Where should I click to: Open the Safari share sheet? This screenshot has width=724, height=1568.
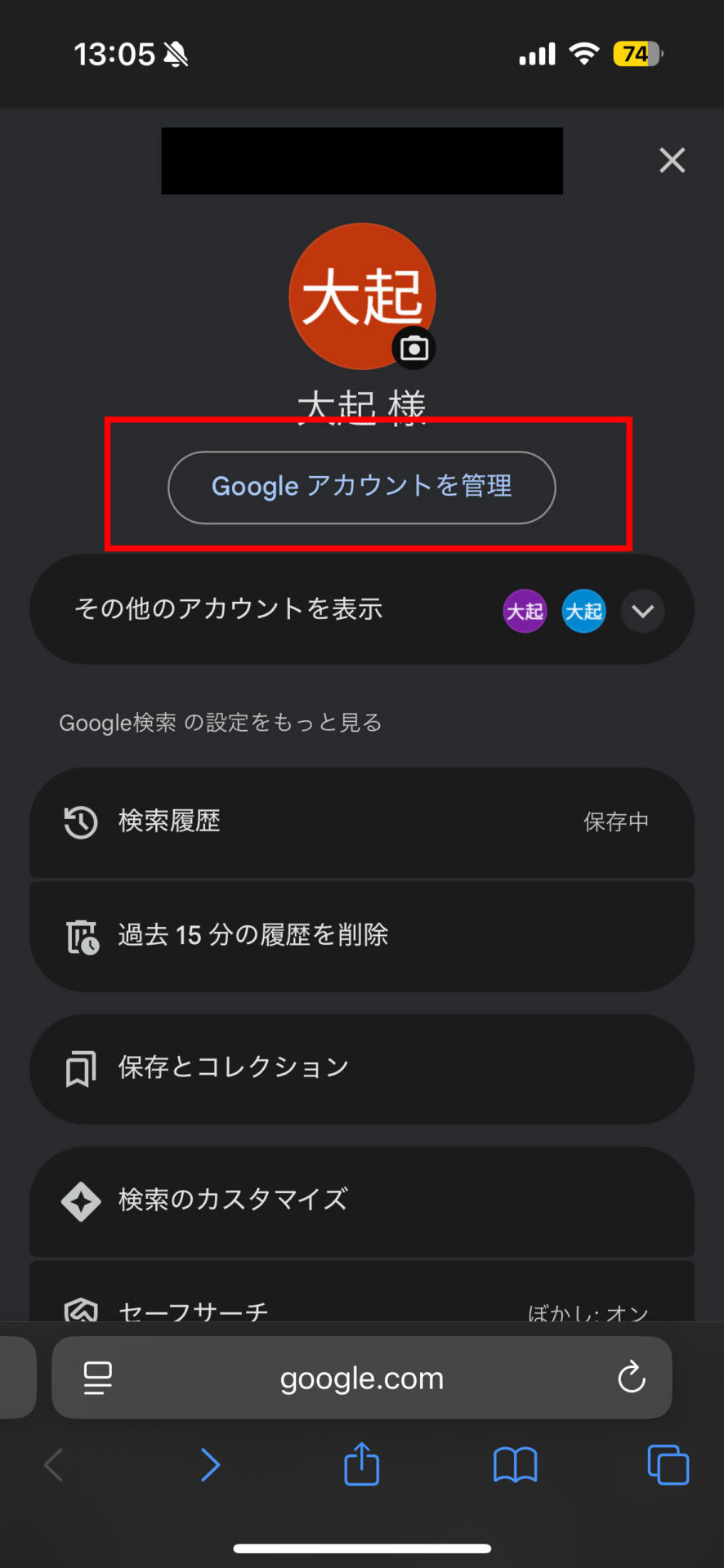362,1463
